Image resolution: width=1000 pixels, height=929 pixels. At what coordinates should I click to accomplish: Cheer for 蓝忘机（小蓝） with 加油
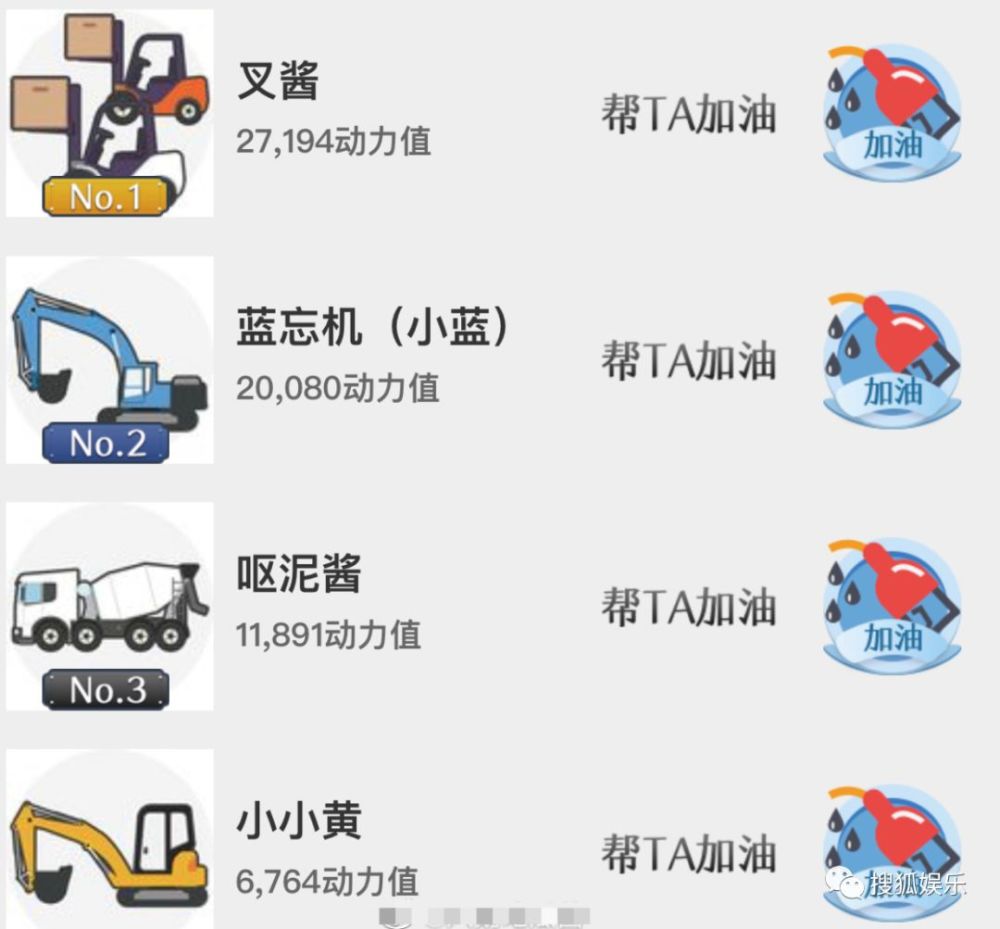tap(892, 359)
